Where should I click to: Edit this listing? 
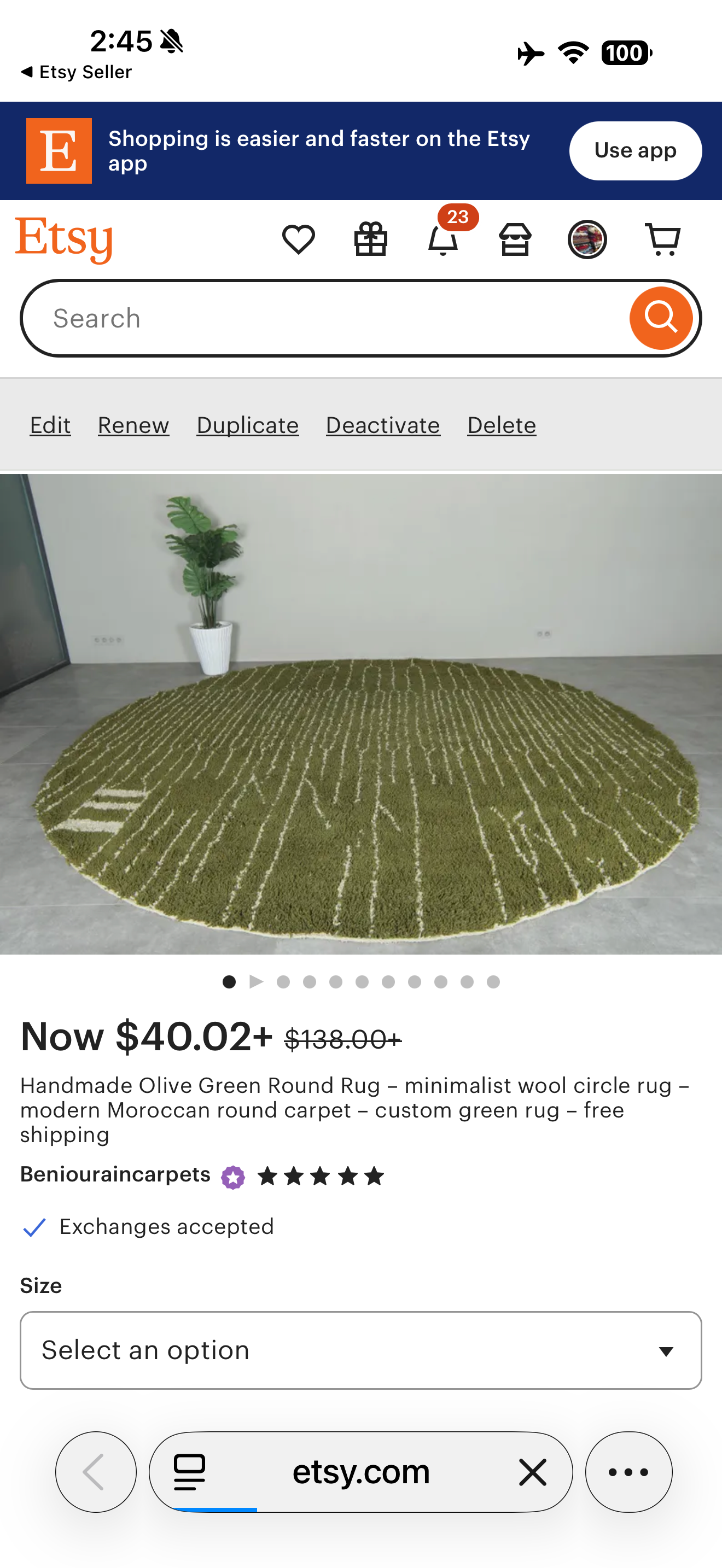tap(50, 425)
